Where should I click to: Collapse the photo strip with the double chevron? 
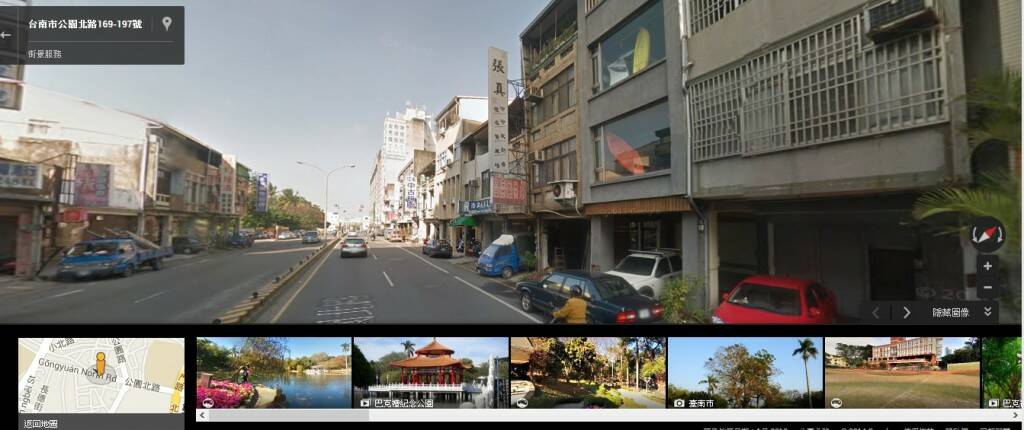click(988, 312)
